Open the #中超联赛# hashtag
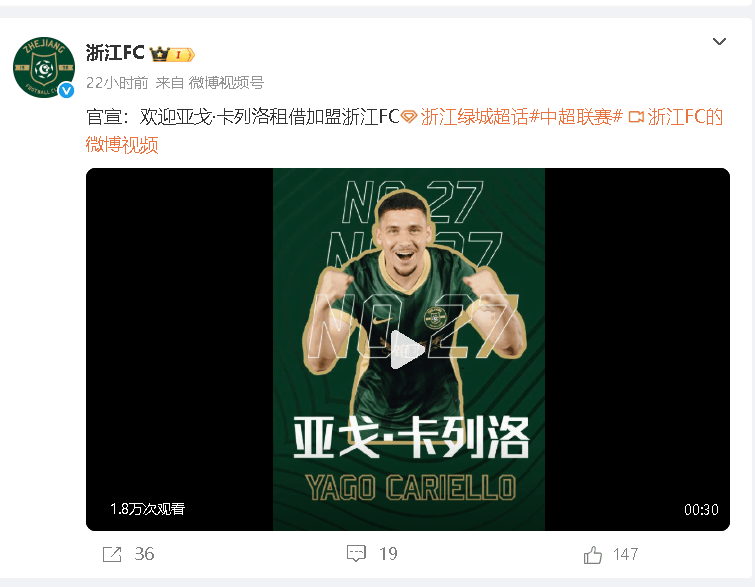The height and width of the screenshot is (587, 755). (576, 116)
